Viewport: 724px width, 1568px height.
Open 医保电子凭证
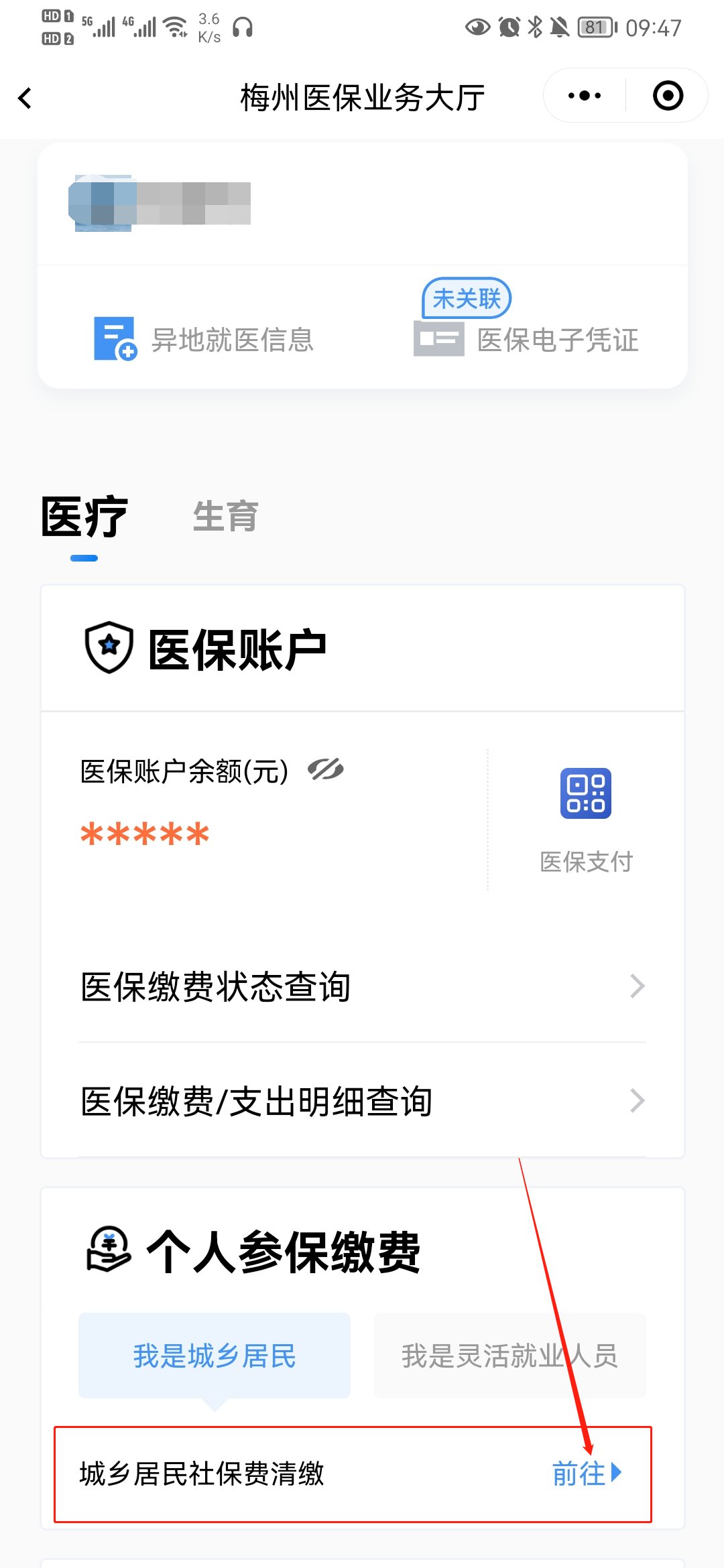(x=527, y=339)
